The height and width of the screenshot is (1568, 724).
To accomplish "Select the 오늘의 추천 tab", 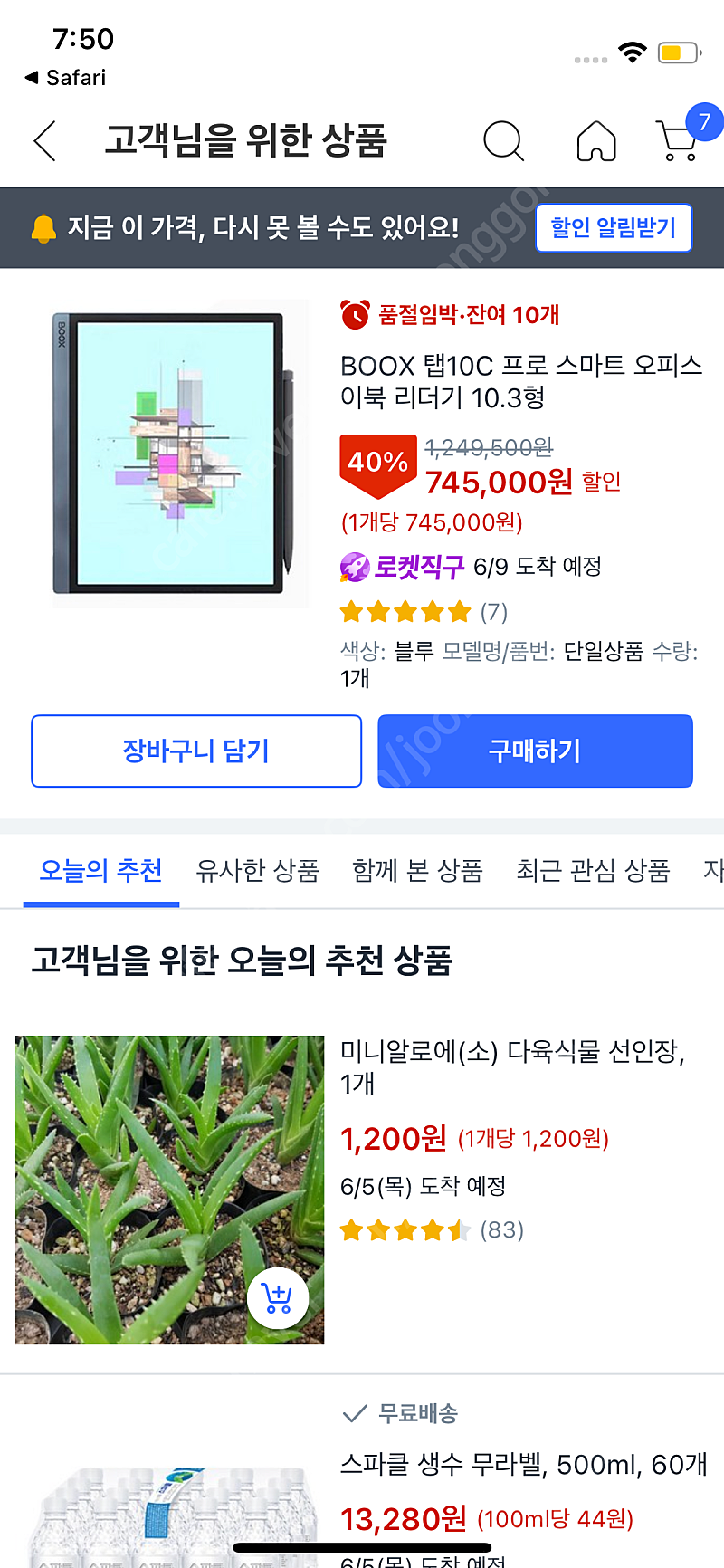I will tap(100, 870).
